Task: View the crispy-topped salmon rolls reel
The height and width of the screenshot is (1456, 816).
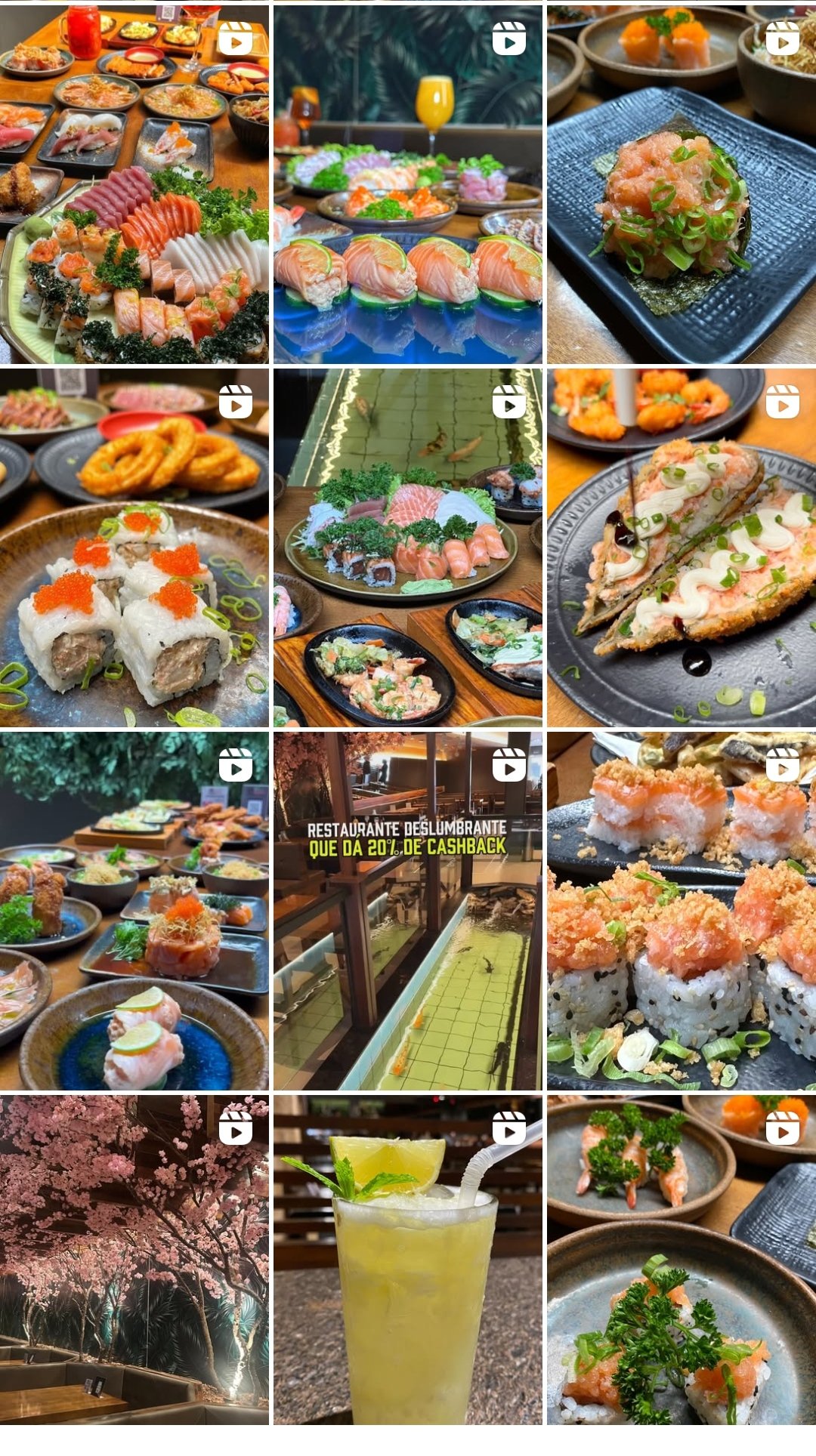Action: (x=682, y=911)
